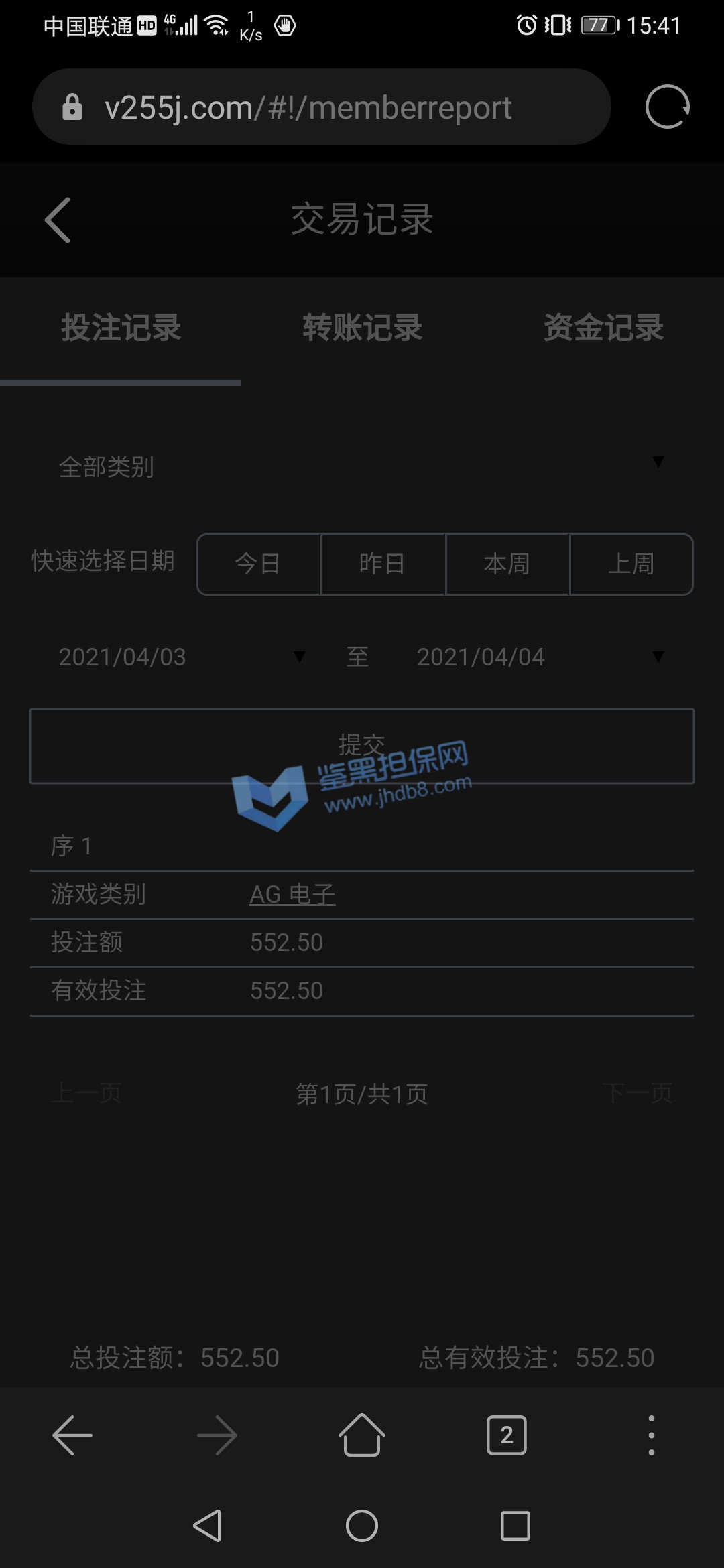The width and height of the screenshot is (724, 1568).
Task: Select the 投注记录 tab
Action: [121, 328]
